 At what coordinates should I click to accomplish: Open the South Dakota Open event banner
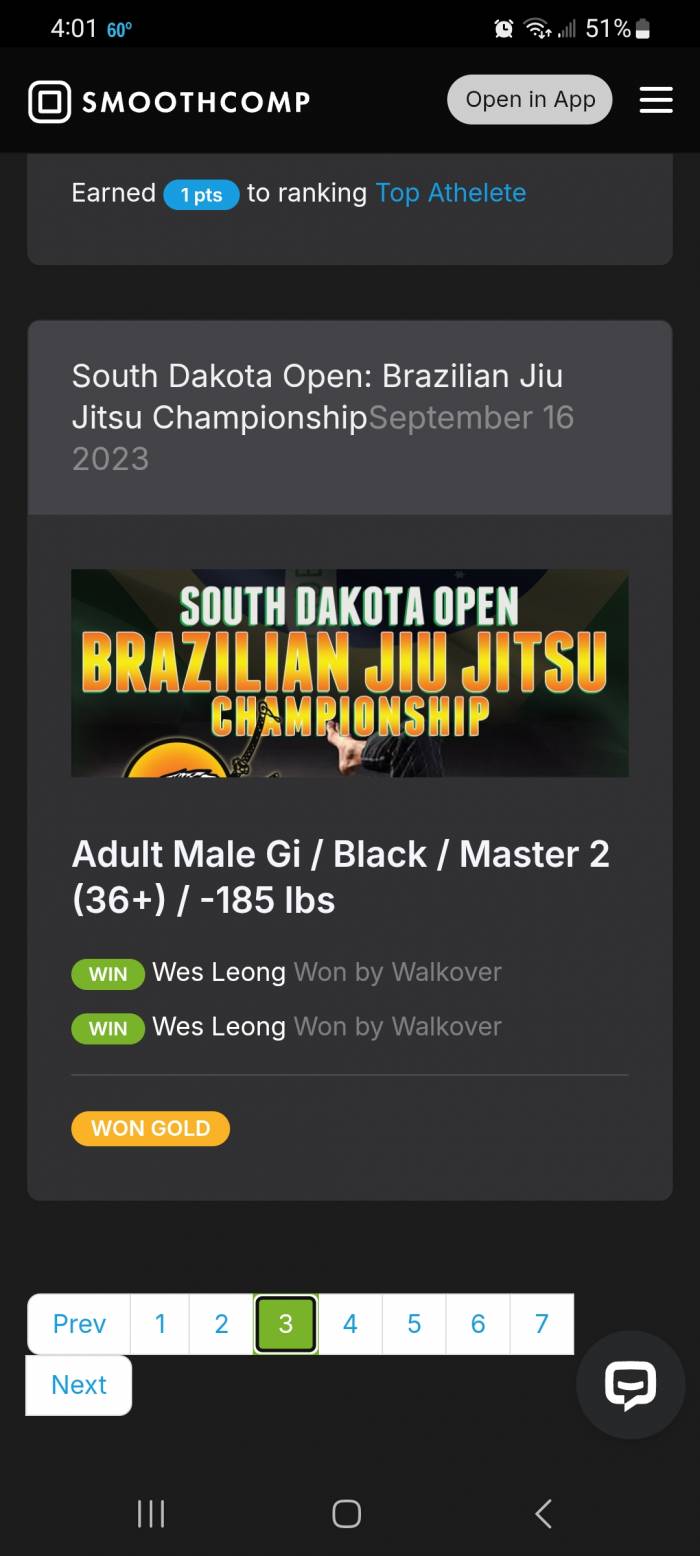click(349, 673)
